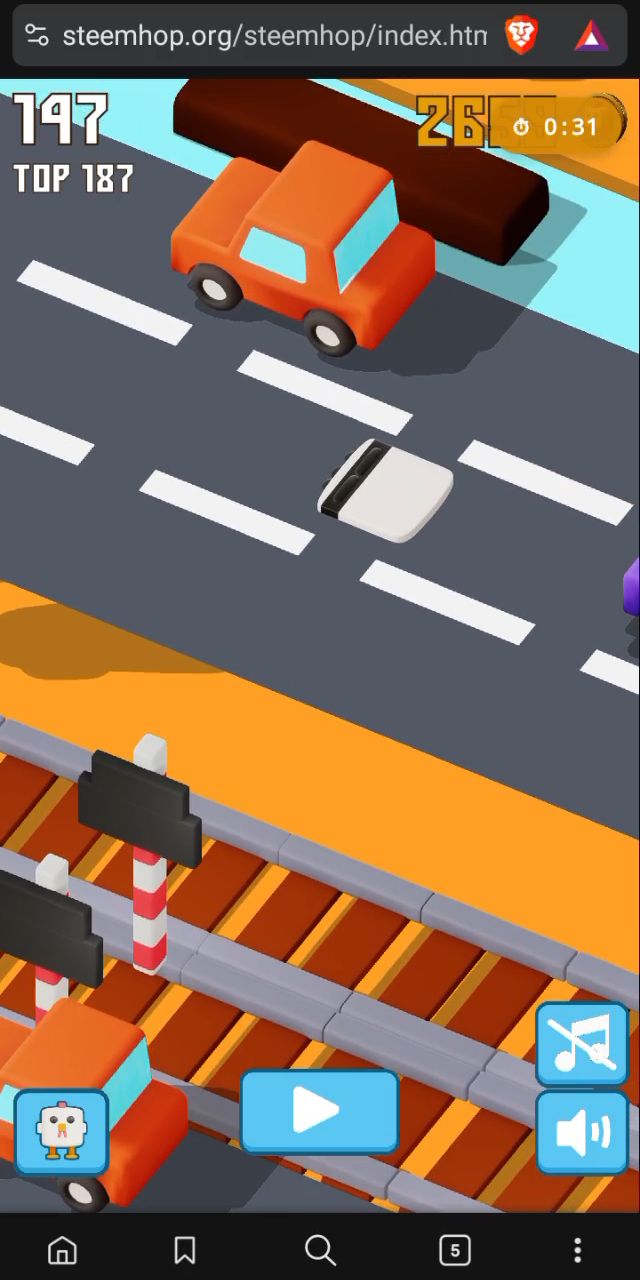Toggle the background music icon

[x=583, y=1044]
